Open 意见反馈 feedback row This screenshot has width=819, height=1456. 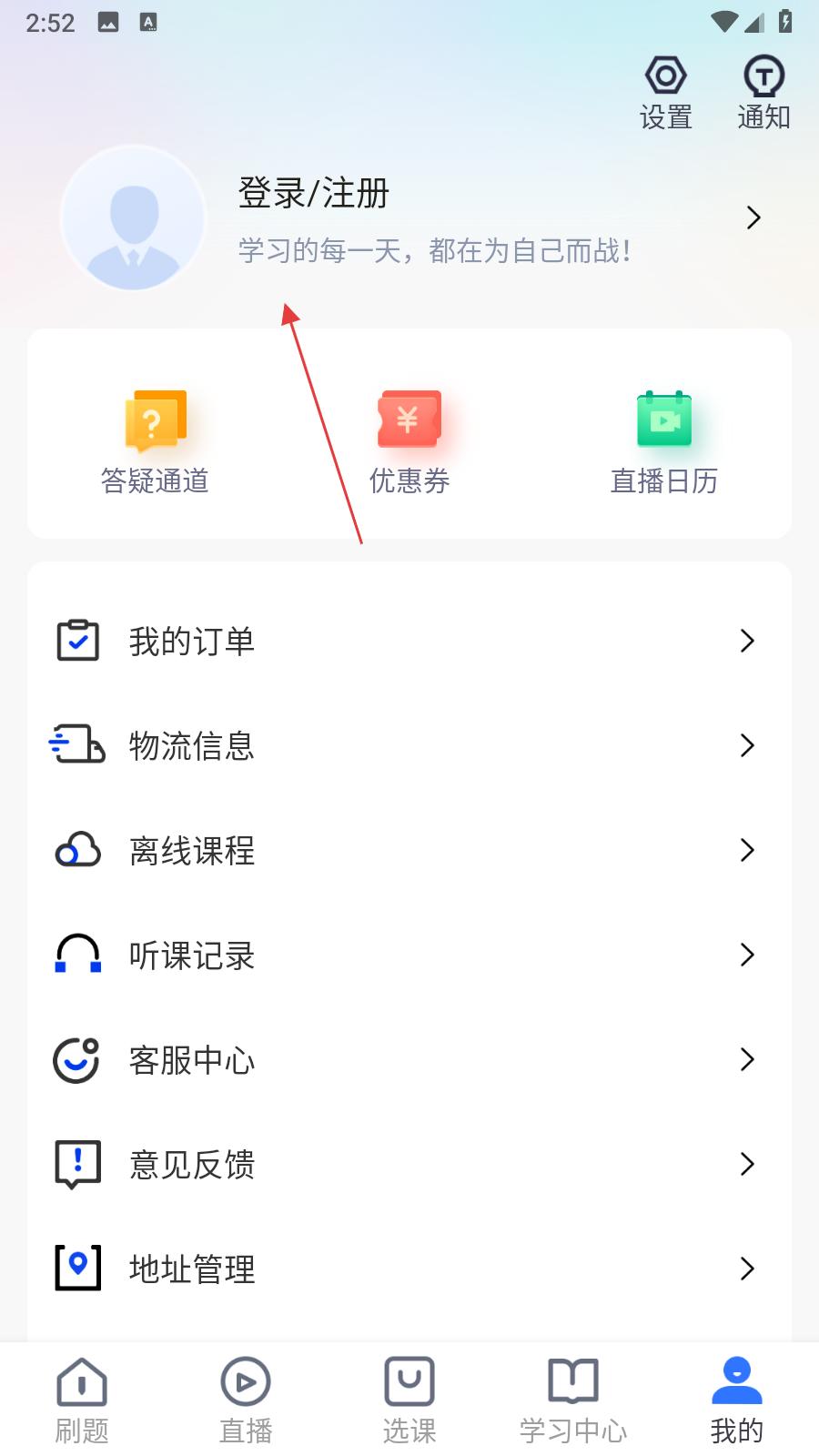(x=409, y=1165)
